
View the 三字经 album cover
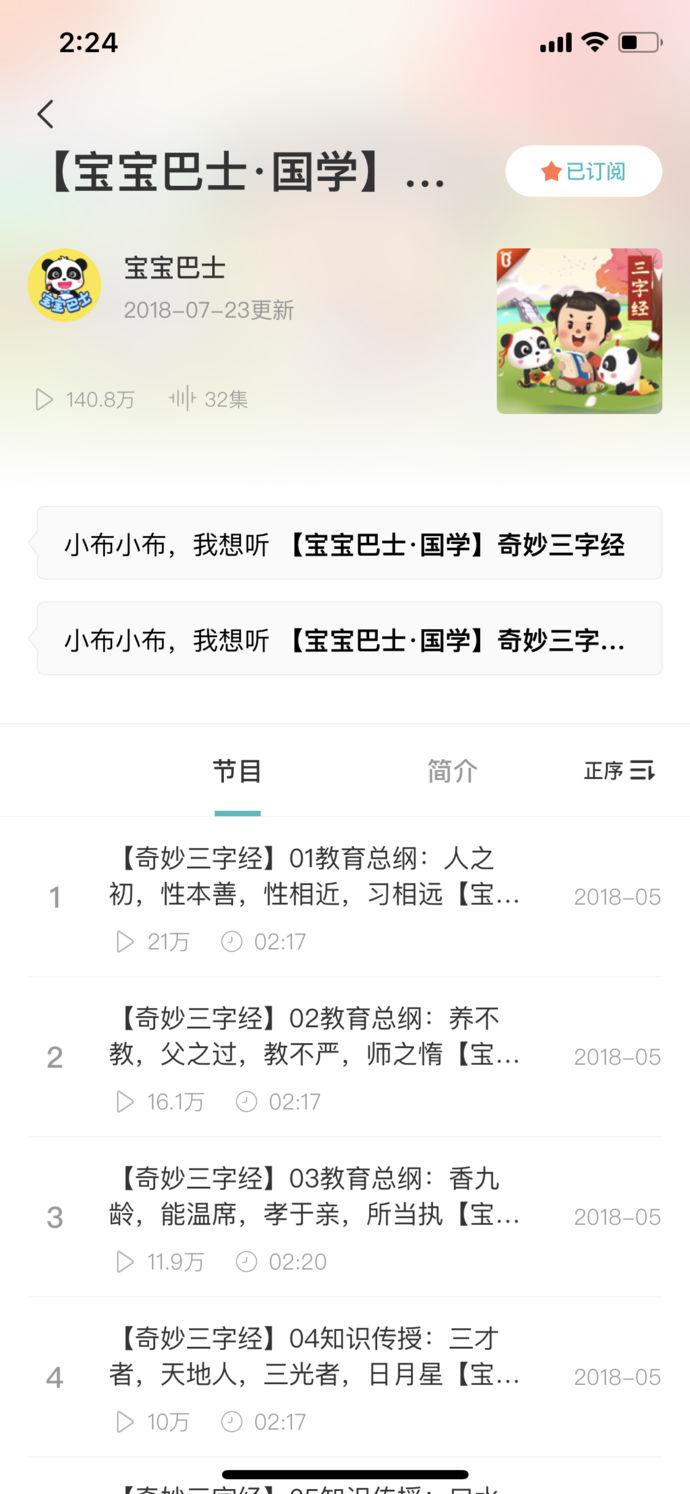(x=579, y=331)
